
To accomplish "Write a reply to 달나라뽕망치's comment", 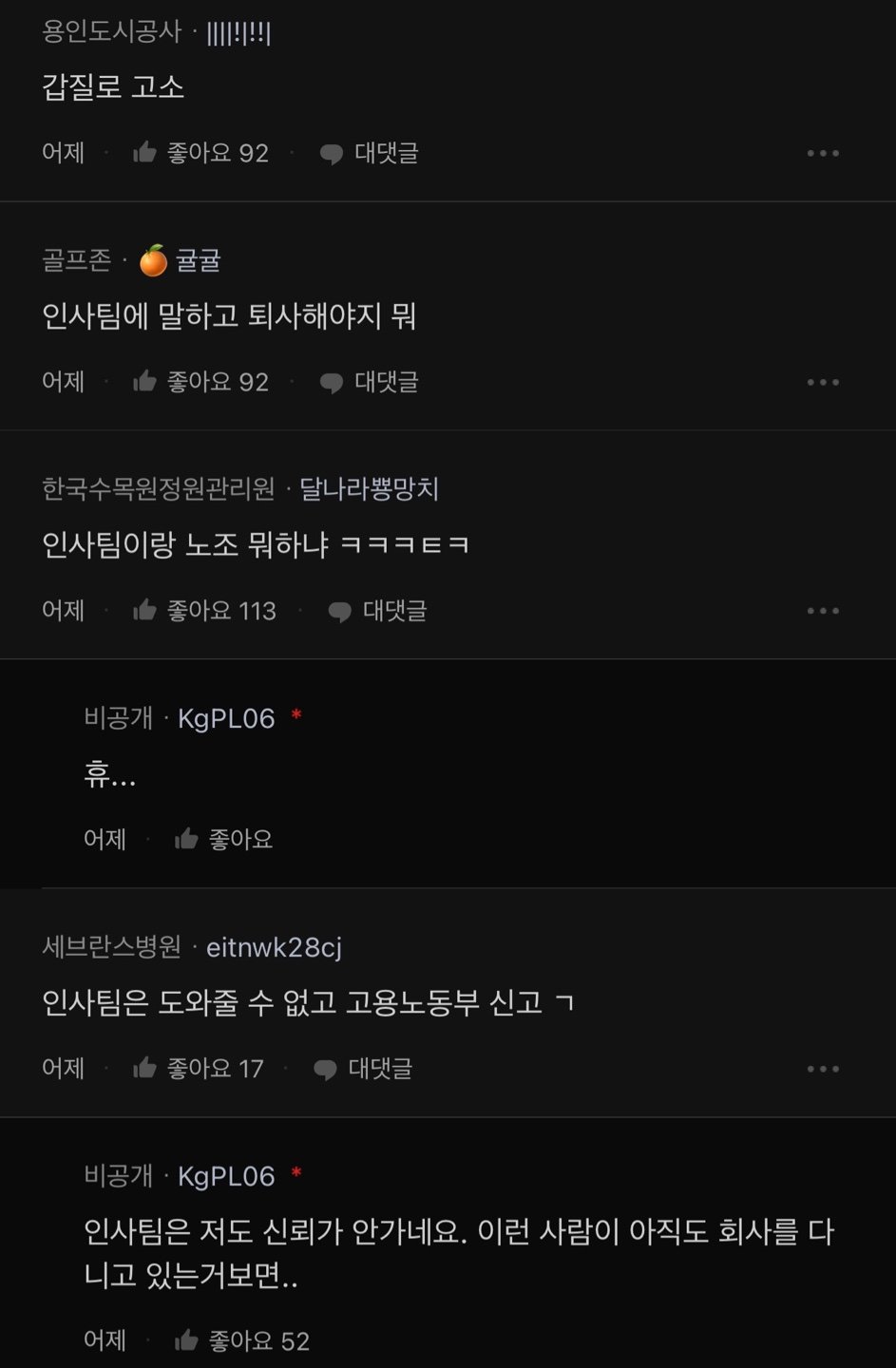I will point(377,611).
